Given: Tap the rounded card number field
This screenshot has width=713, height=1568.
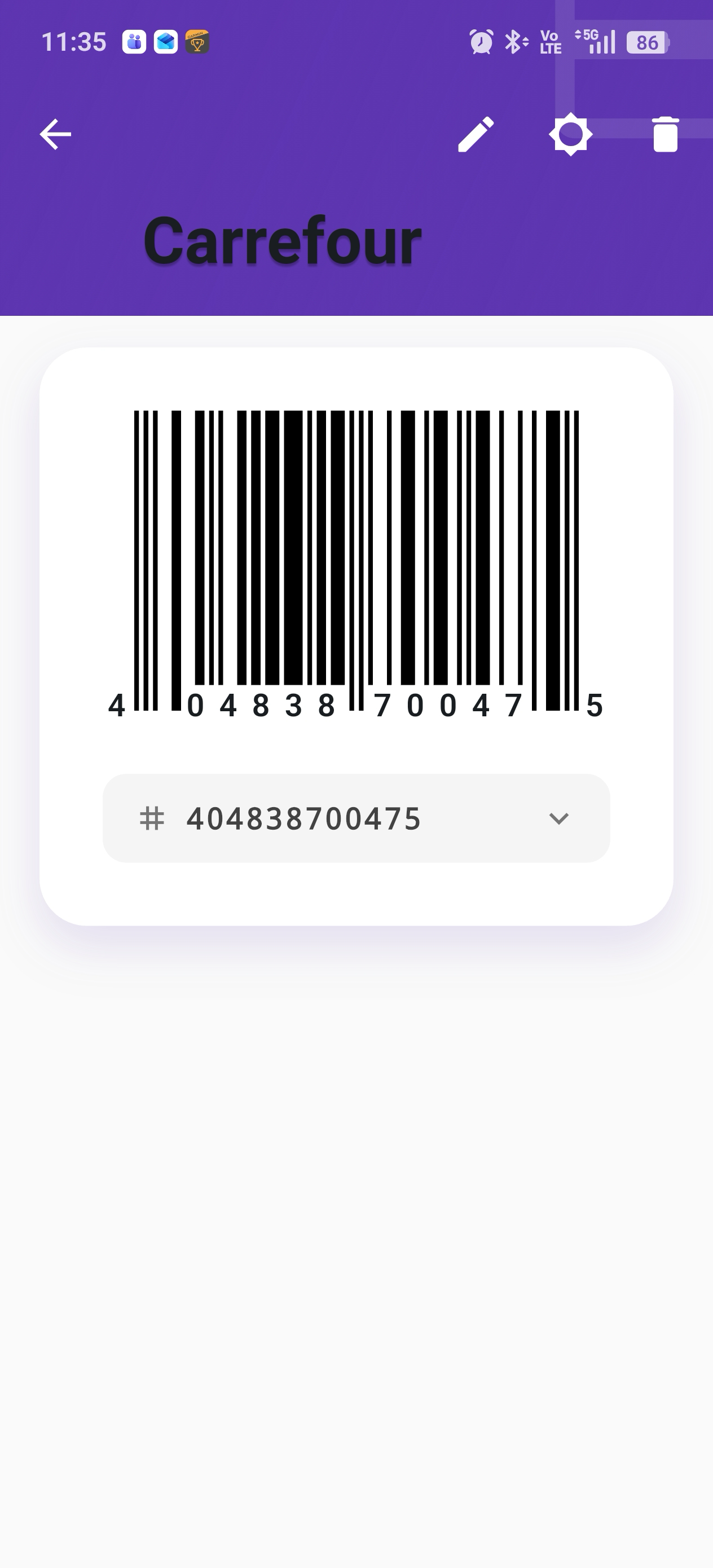Looking at the screenshot, I should (x=356, y=819).
